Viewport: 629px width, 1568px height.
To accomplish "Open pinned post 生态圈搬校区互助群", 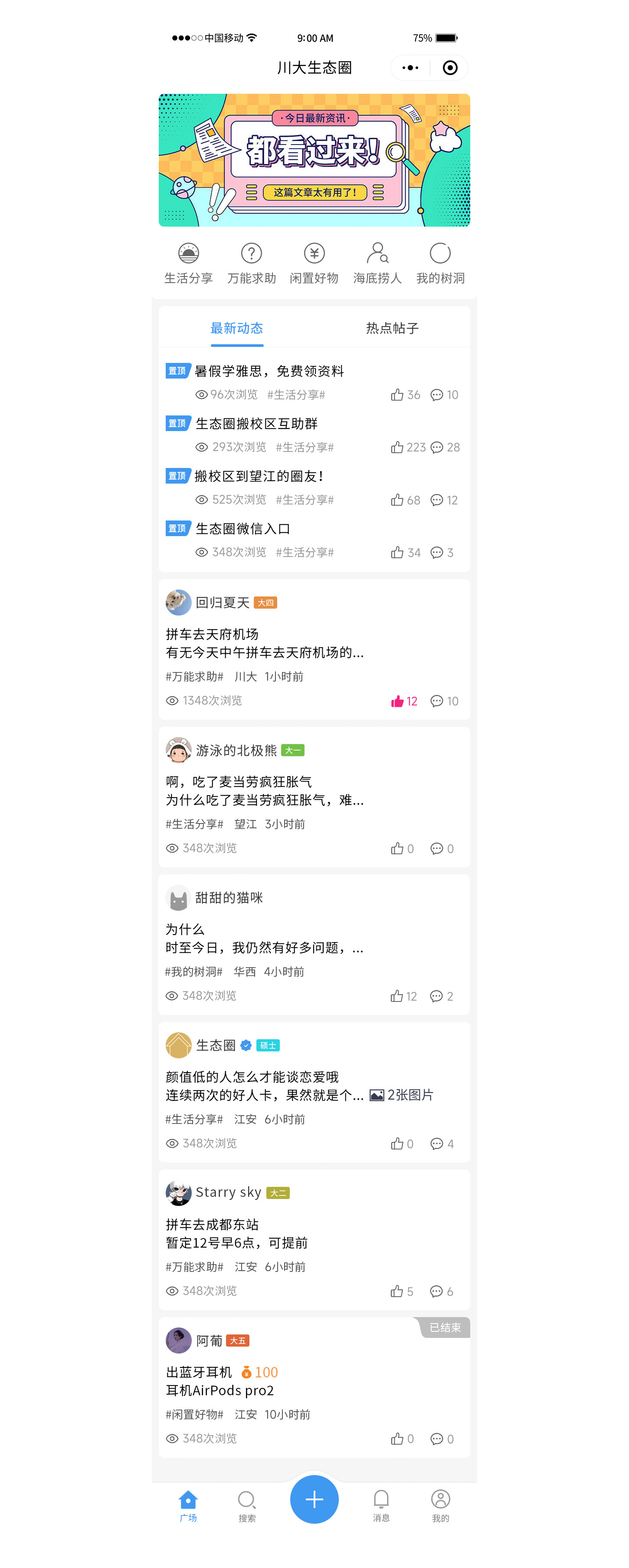I will pos(256,423).
